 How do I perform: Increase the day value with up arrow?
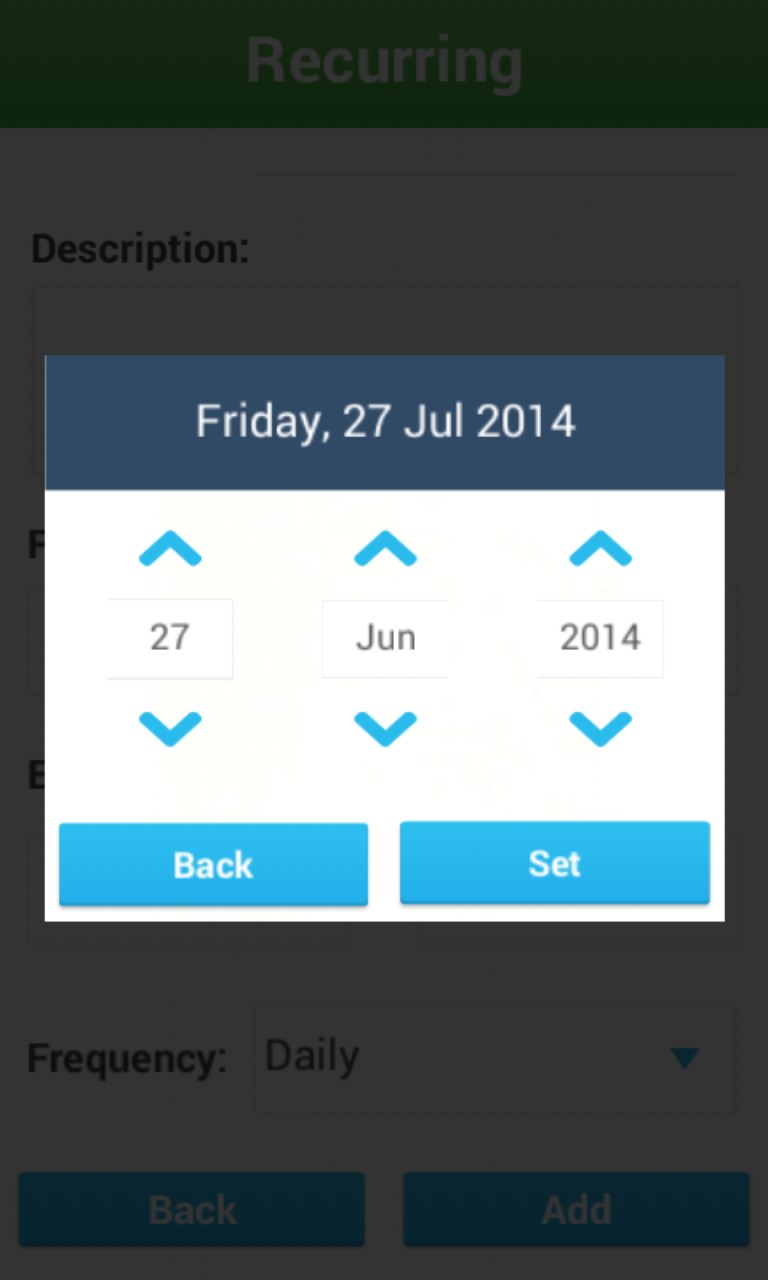(170, 549)
